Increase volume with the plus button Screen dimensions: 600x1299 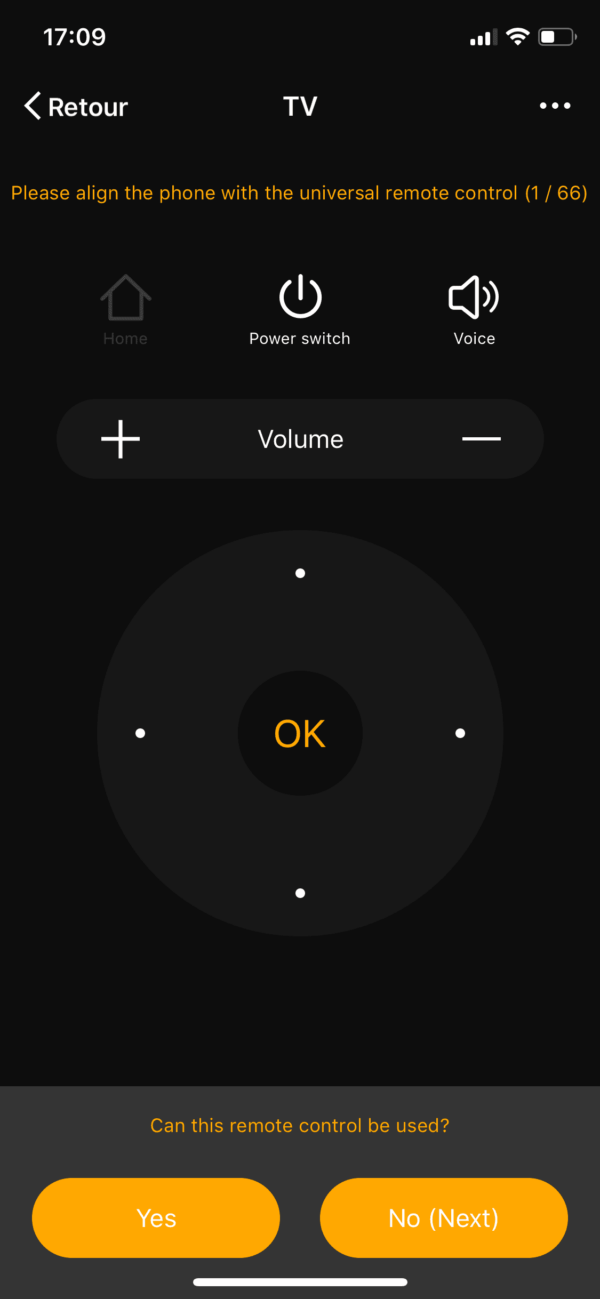pyautogui.click(x=121, y=439)
